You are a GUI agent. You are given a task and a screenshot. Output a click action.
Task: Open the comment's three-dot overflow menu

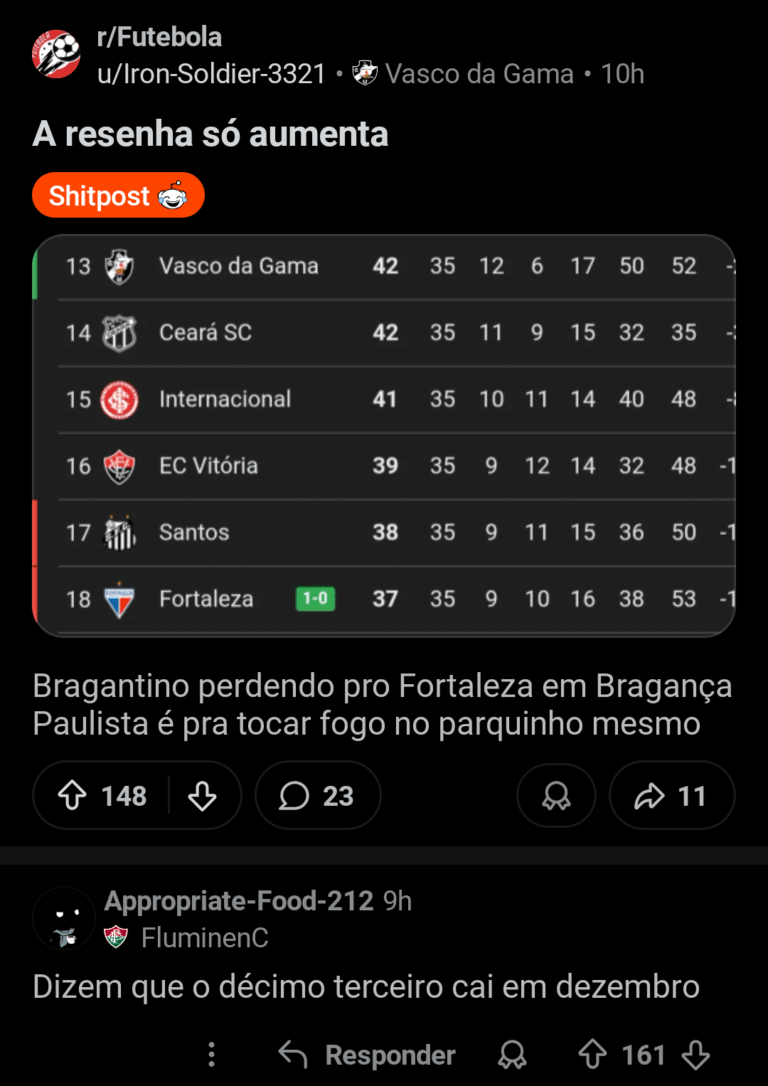pos(212,1055)
